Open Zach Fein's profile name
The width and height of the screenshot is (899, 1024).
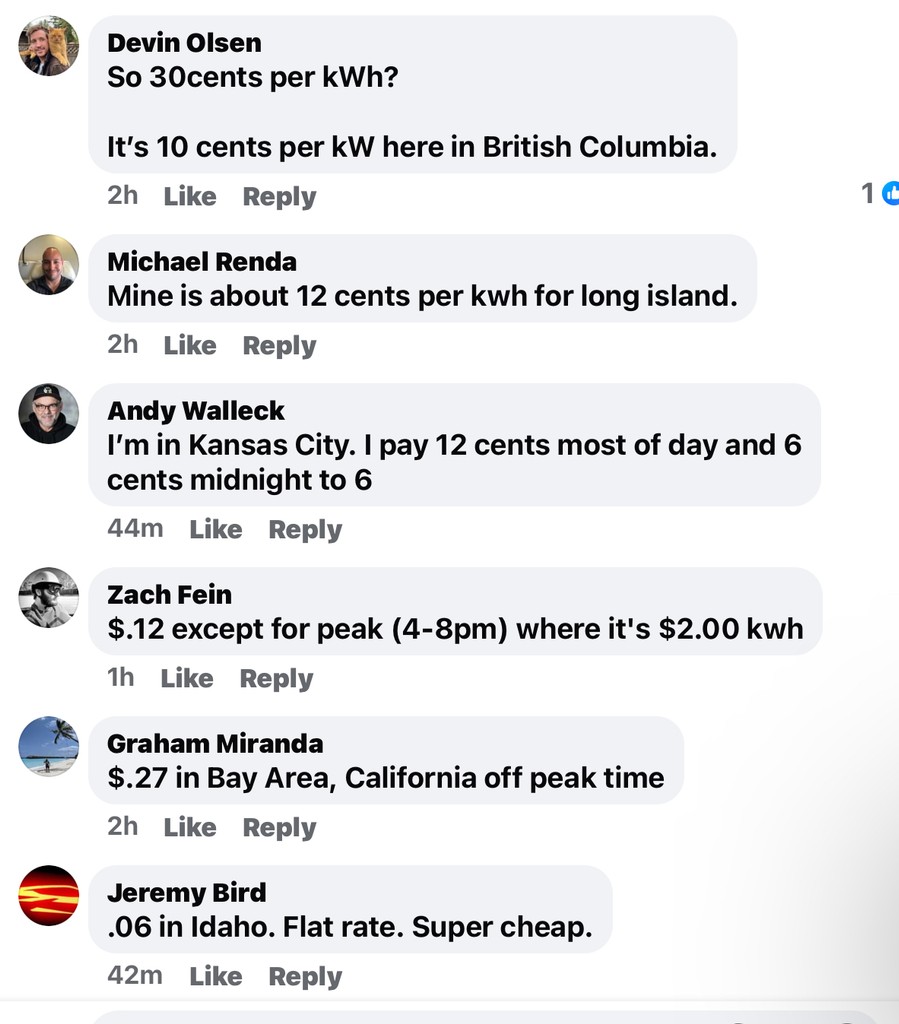pos(169,595)
